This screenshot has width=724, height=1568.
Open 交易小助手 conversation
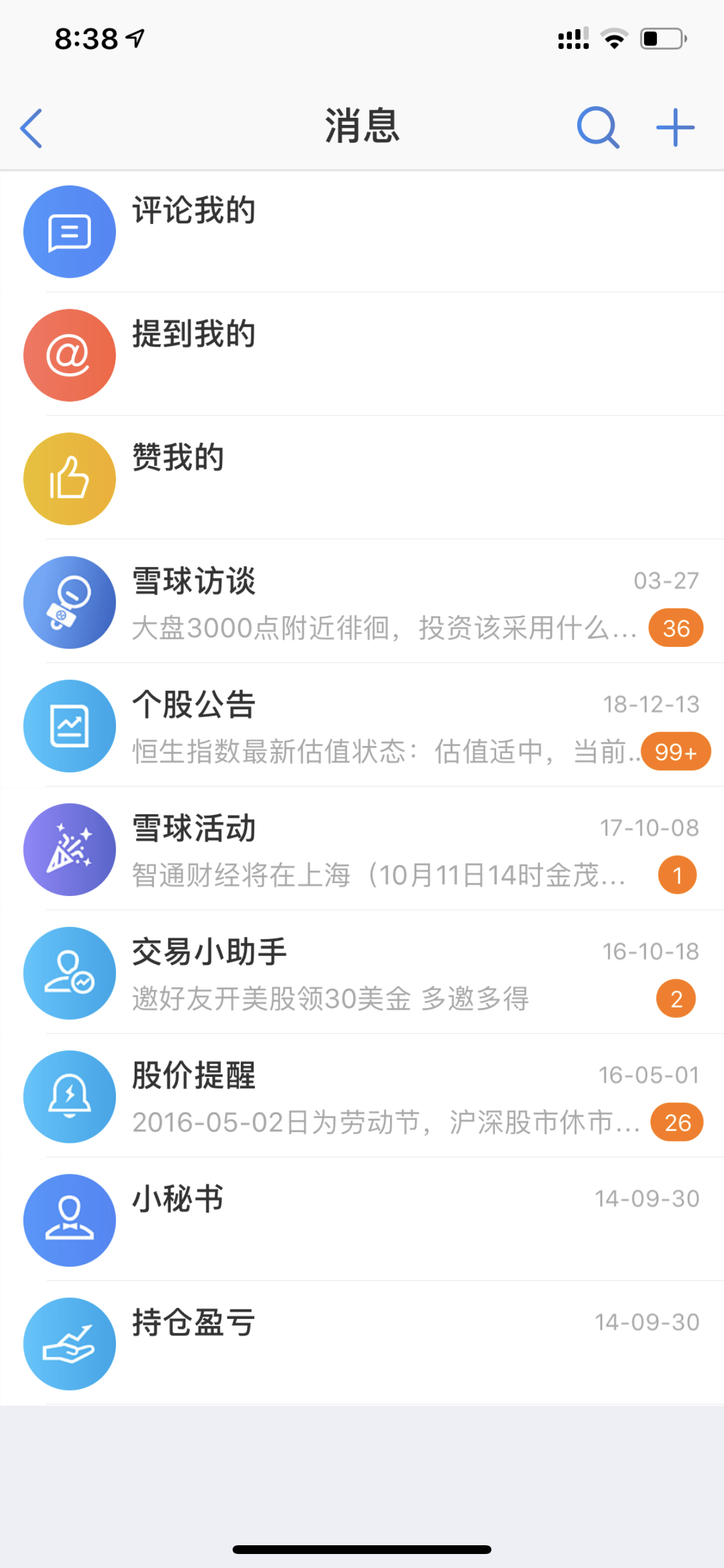coord(362,974)
